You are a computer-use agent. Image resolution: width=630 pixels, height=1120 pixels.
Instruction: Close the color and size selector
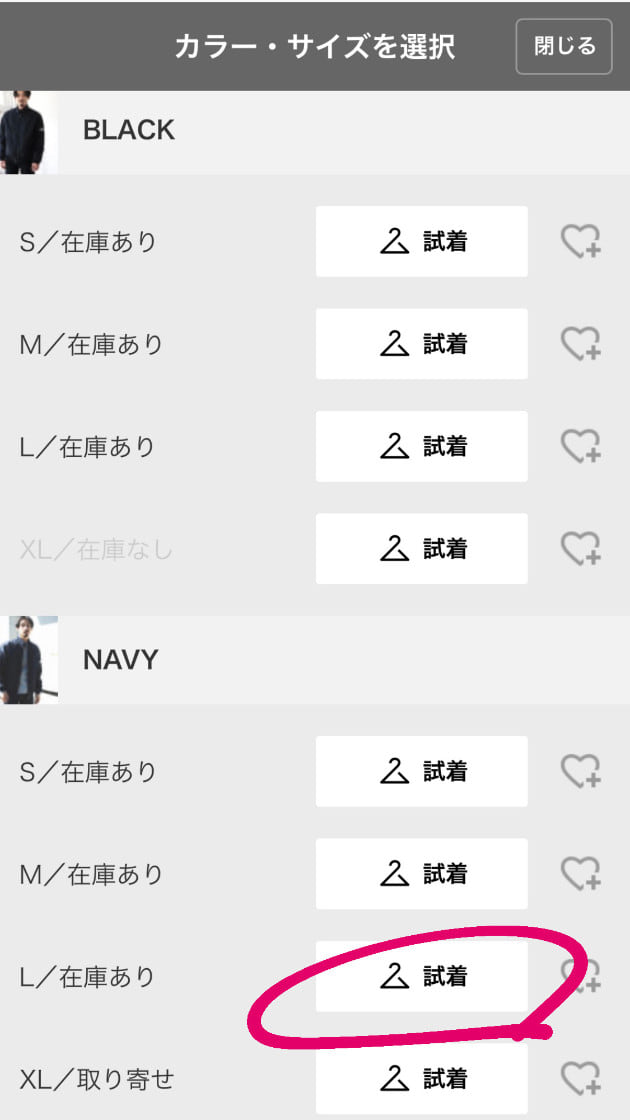point(564,46)
